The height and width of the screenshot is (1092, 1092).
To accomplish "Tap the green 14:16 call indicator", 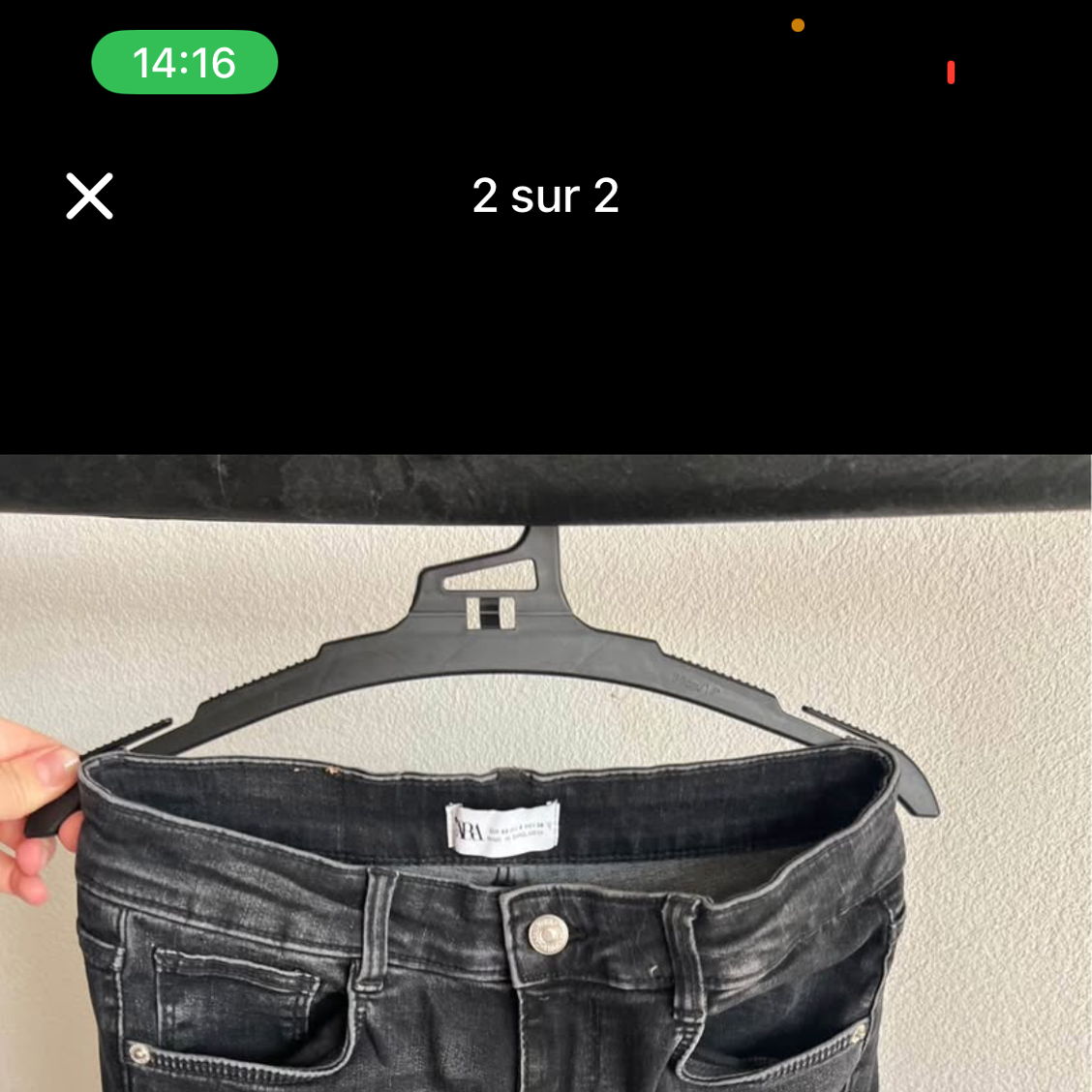I will point(184,63).
